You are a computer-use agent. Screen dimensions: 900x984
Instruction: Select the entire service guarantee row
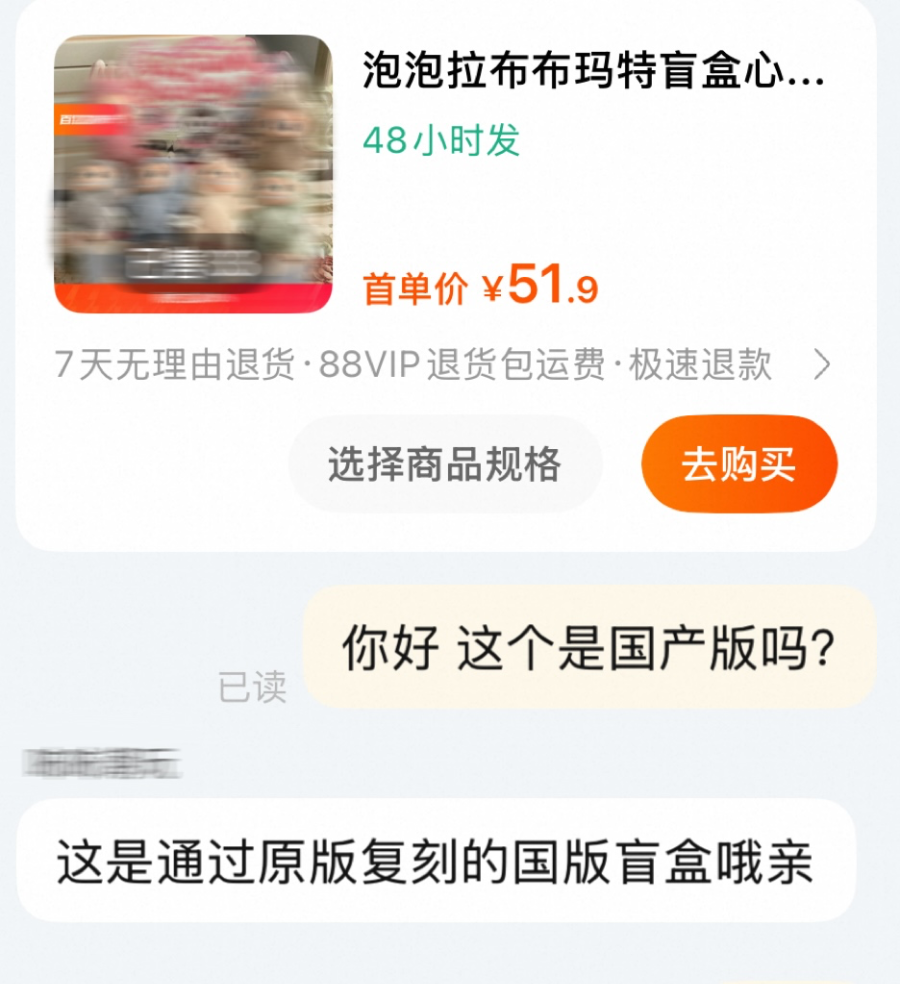tap(440, 366)
